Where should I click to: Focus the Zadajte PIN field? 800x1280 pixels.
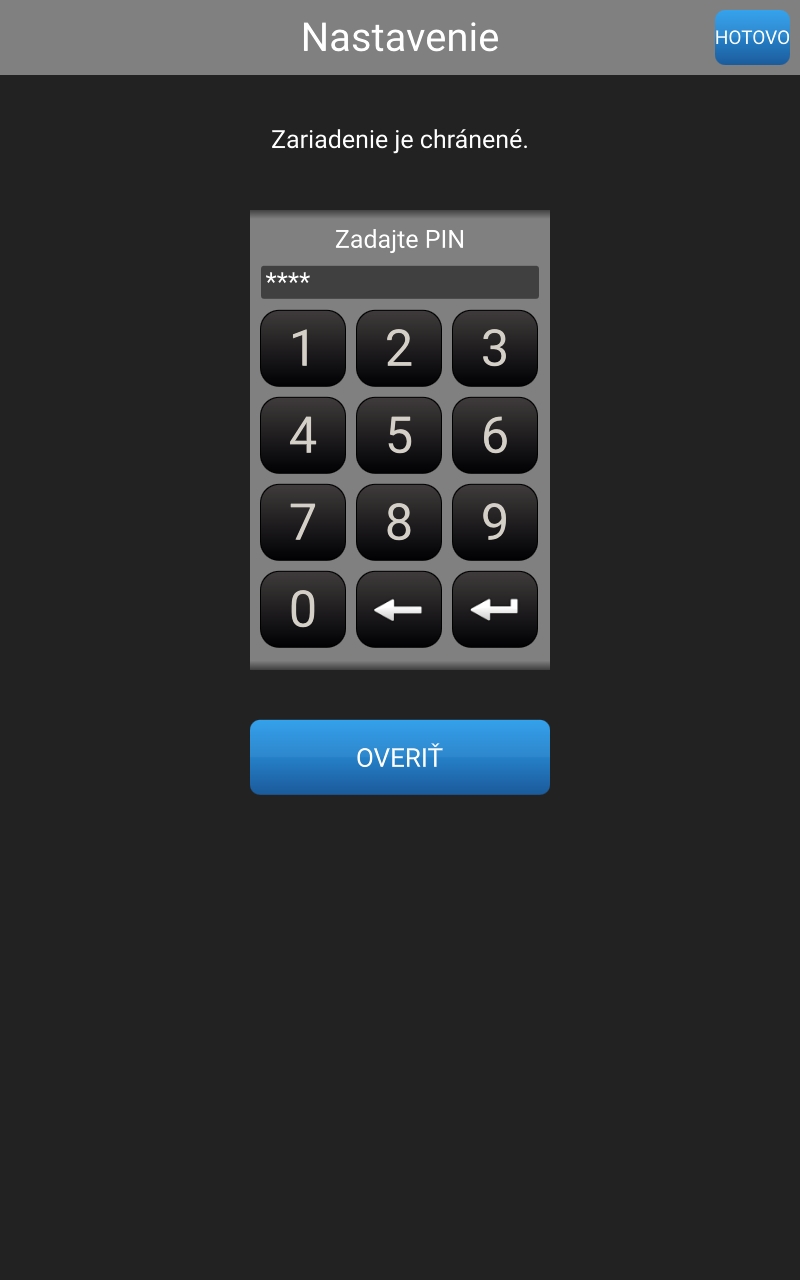400,282
